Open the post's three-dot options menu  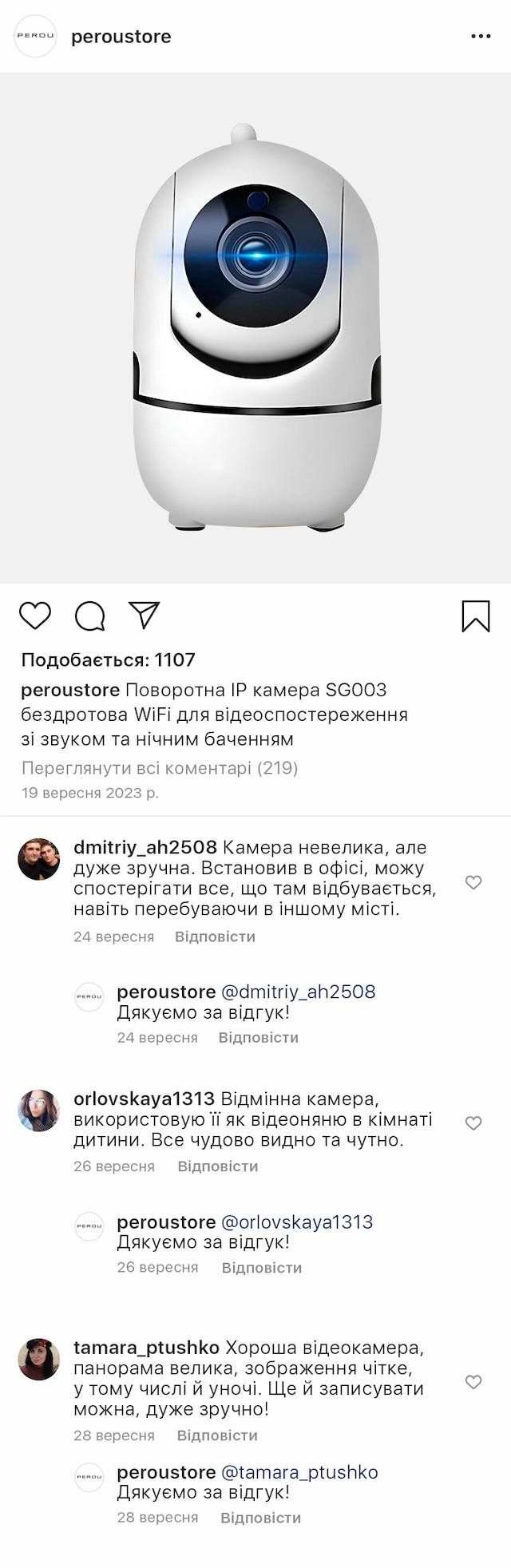pyautogui.click(x=481, y=37)
